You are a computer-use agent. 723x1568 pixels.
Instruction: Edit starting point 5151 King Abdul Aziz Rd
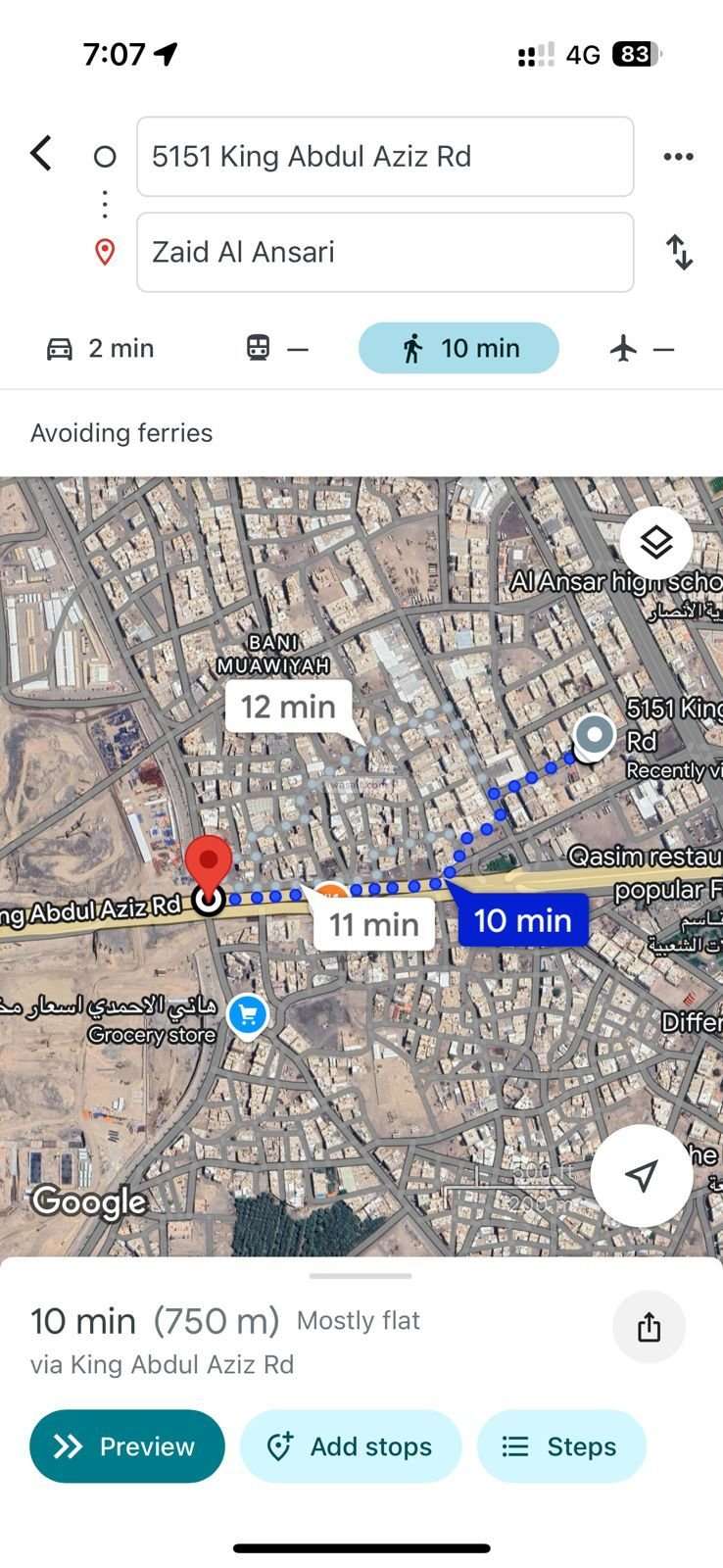click(384, 157)
